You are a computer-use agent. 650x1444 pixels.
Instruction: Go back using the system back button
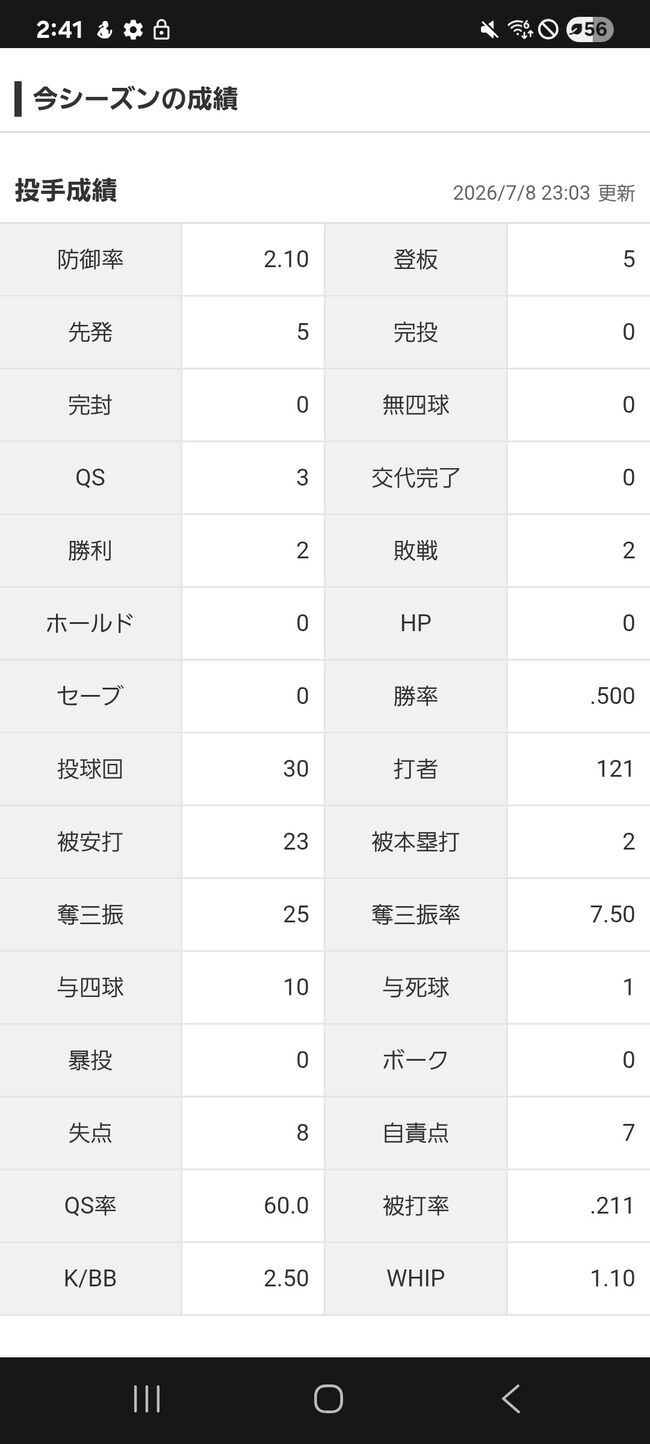click(x=511, y=1398)
